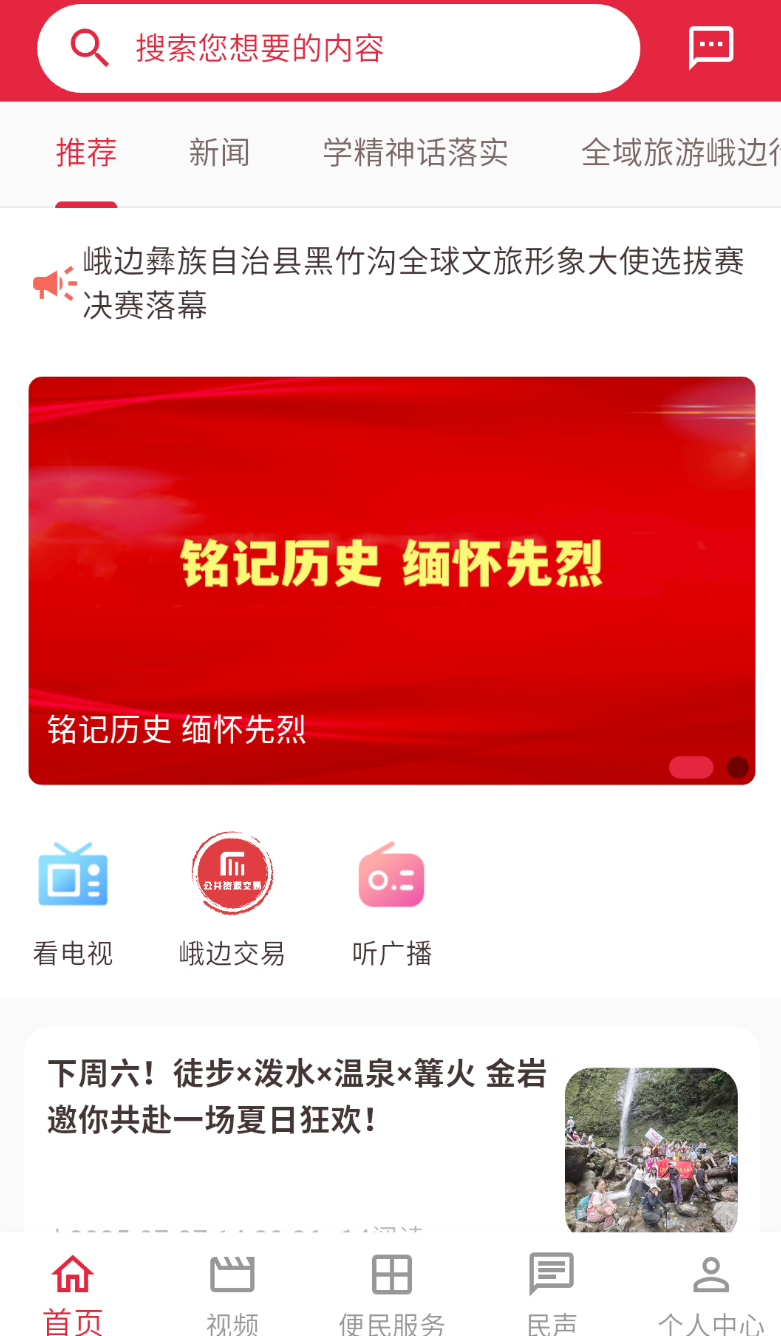Screen dimensions: 781x1336
Task: Open the 全域旅游峨边 tab
Action: tap(681, 153)
